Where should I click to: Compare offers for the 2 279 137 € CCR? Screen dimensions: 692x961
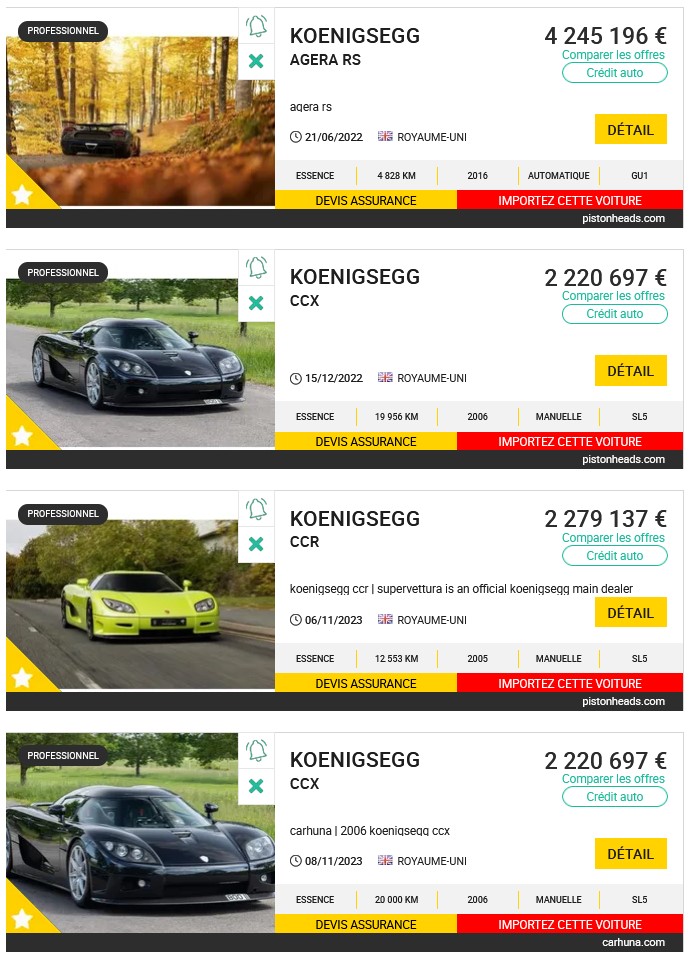(613, 538)
